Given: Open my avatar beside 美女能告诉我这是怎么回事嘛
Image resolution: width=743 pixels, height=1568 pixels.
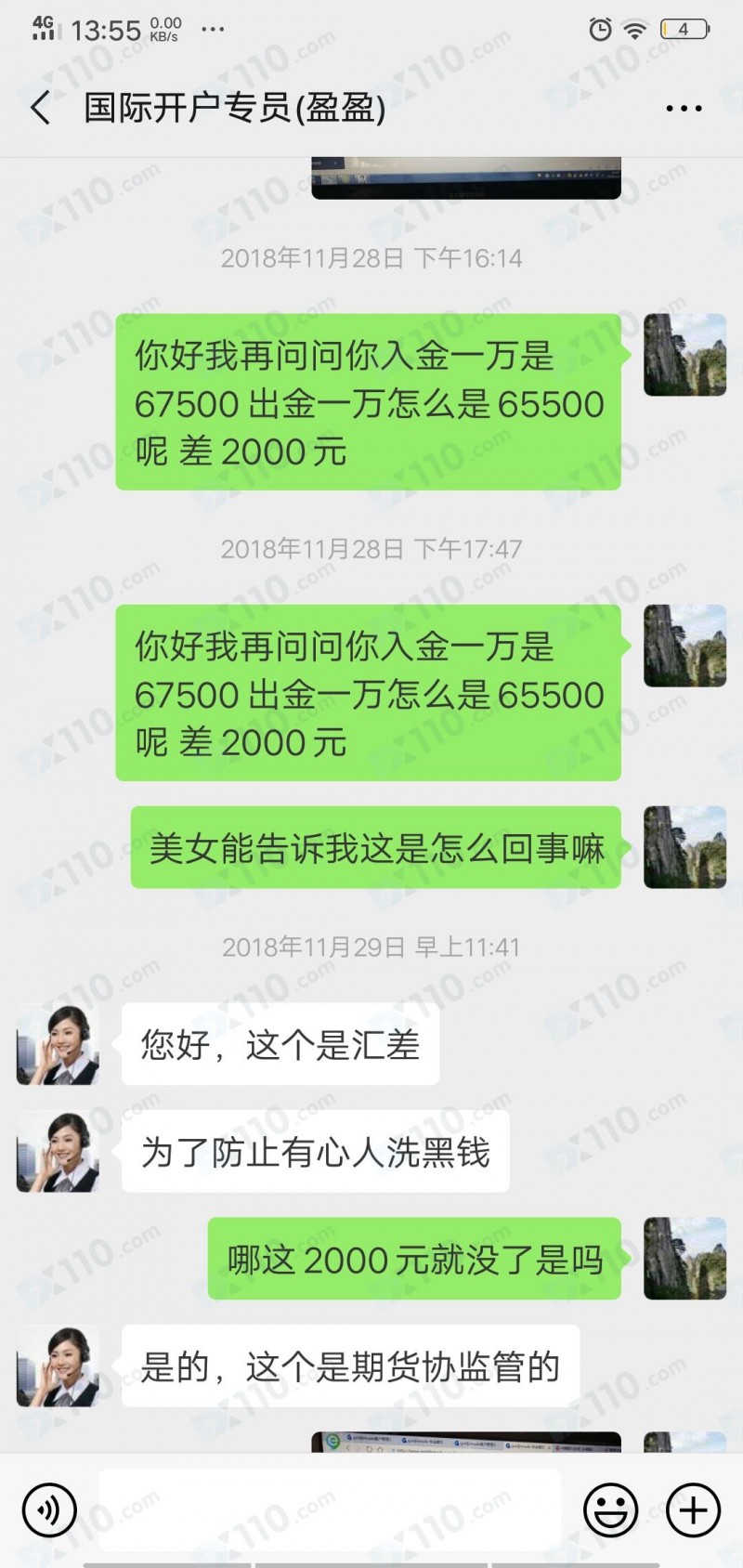Looking at the screenshot, I should (684, 847).
